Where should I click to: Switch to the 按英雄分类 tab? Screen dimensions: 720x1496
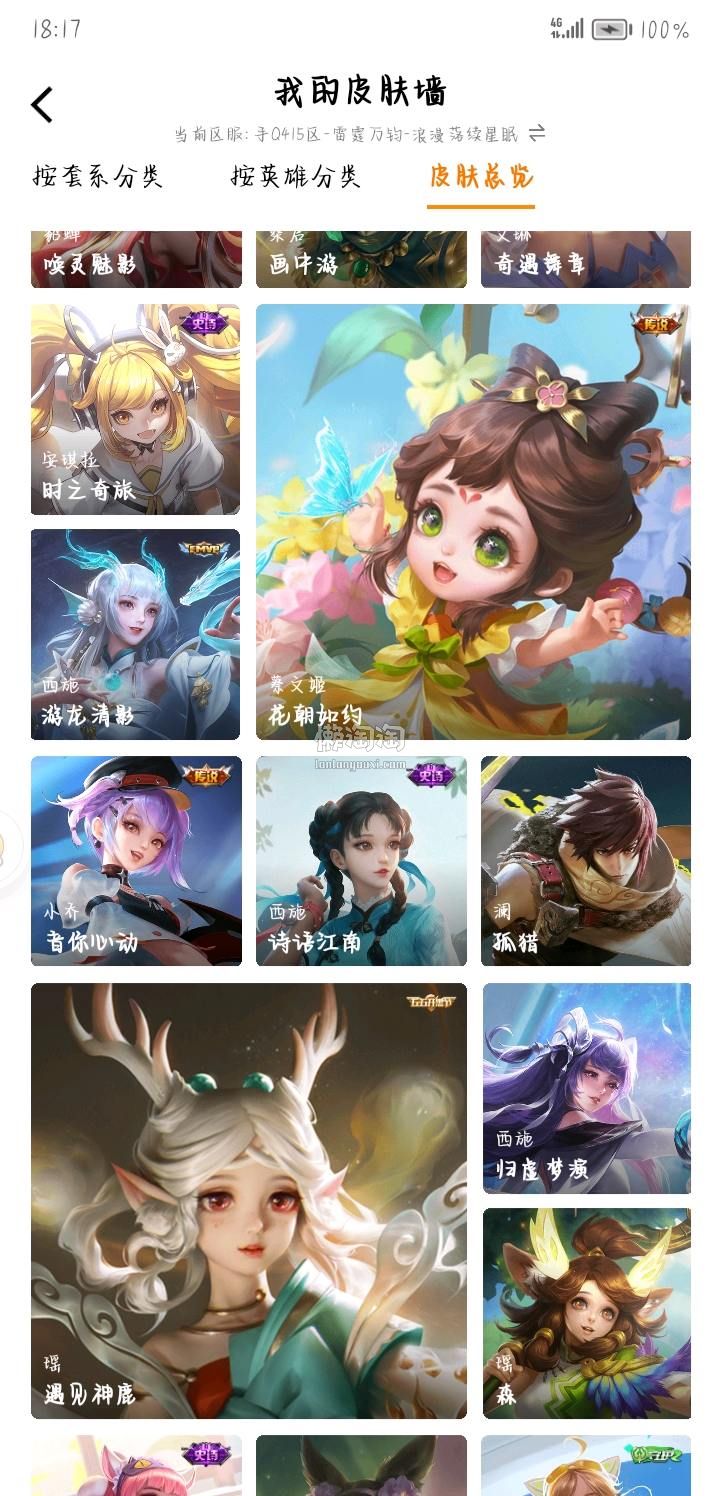click(x=295, y=177)
